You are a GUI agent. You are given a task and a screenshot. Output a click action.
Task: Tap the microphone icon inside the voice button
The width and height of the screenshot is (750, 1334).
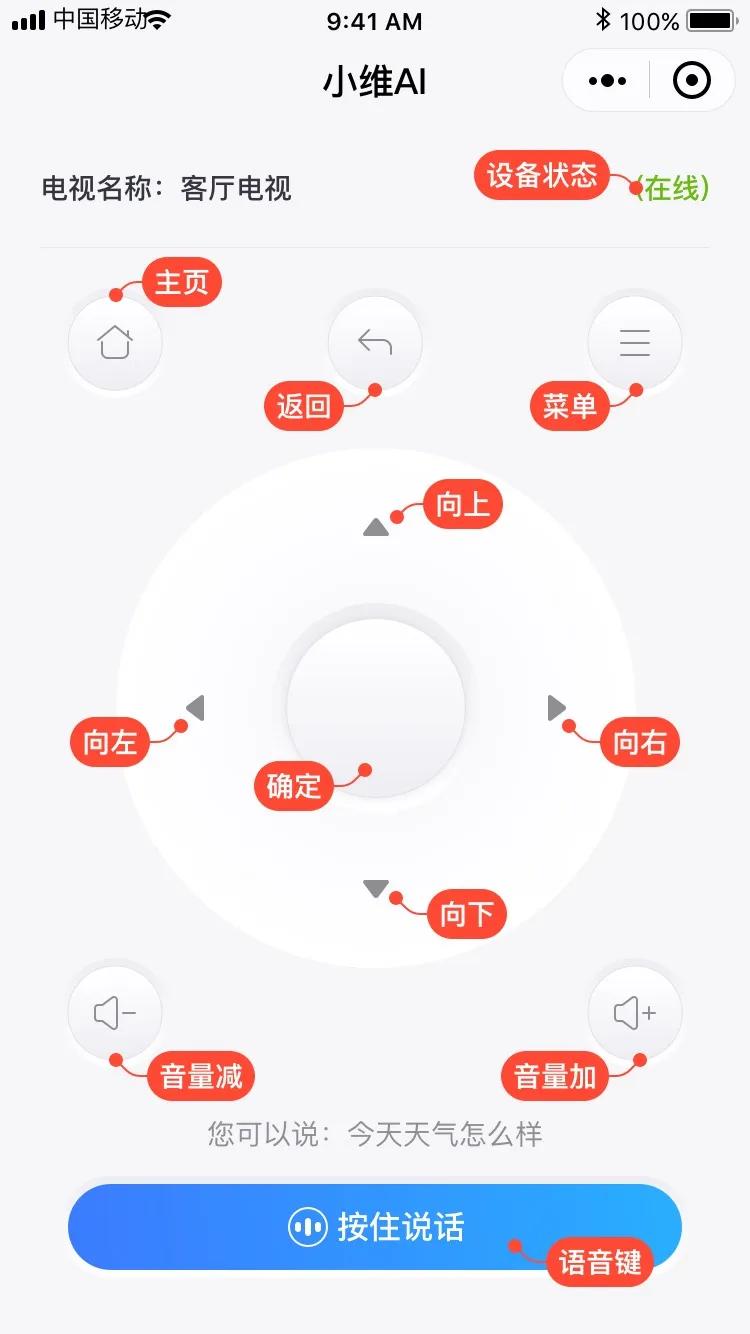click(x=310, y=1227)
